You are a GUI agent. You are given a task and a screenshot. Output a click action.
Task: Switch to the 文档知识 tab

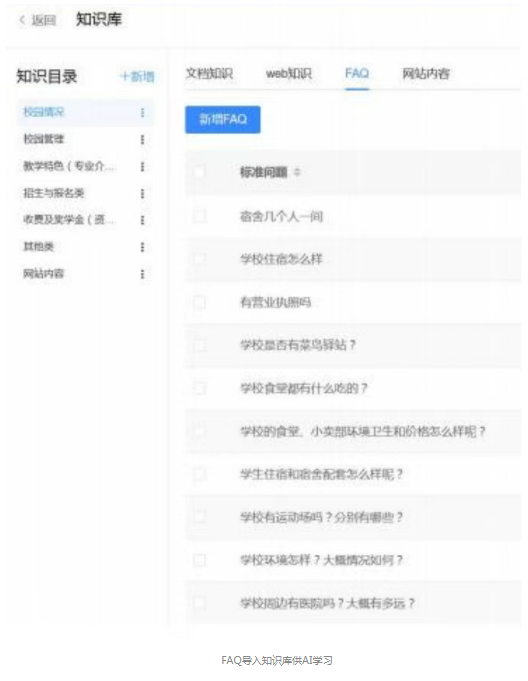(209, 73)
